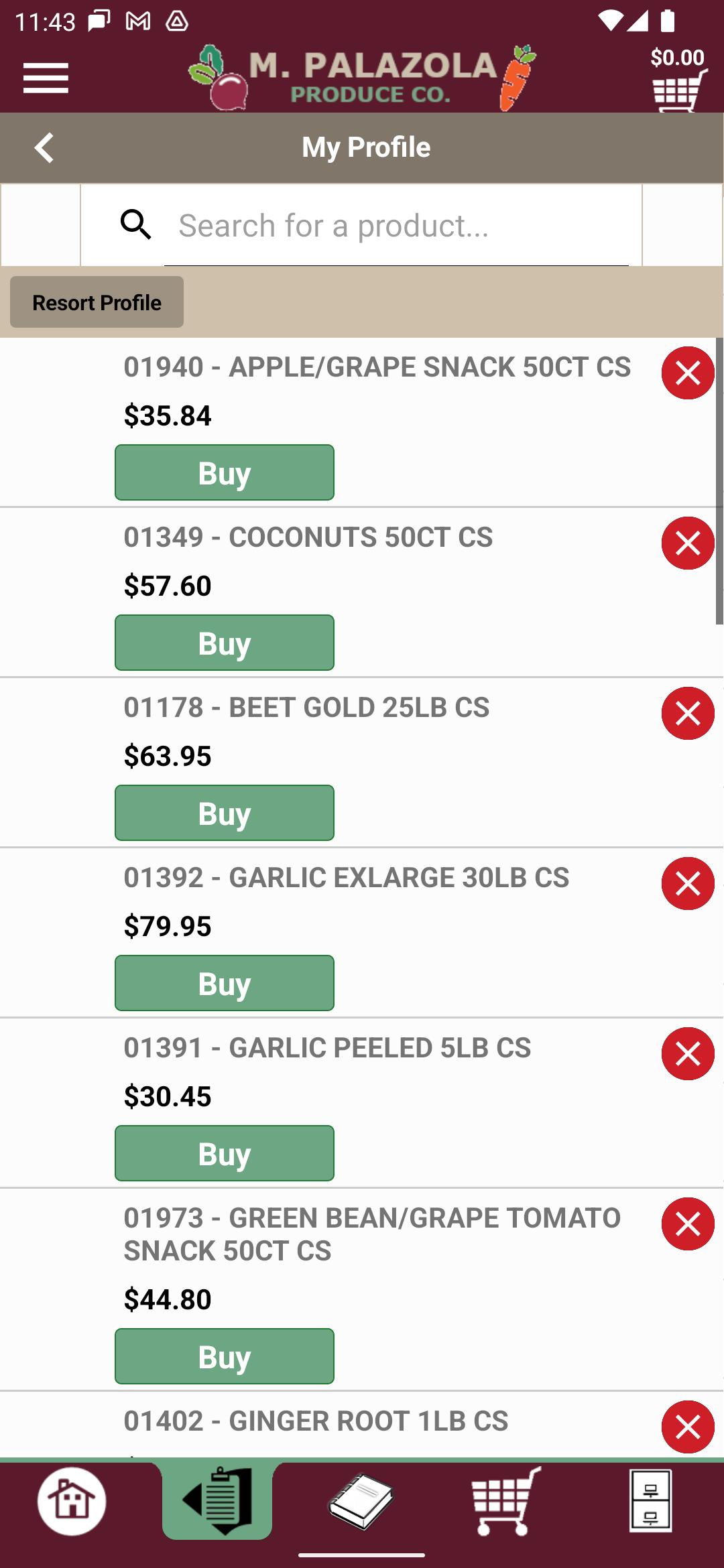
Task: Buy Beet Gold 25LB CS
Action: (225, 813)
